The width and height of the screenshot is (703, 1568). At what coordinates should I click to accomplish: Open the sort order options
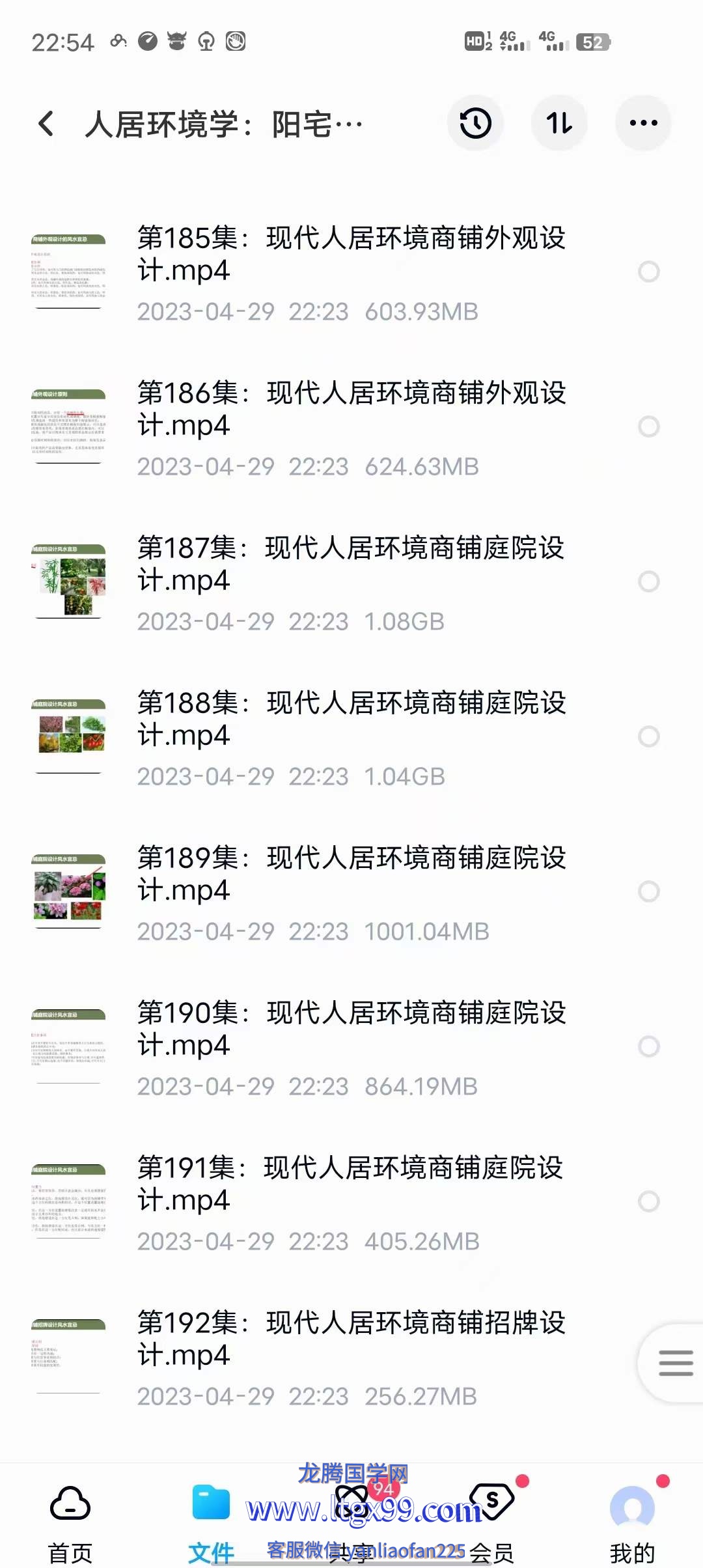coord(559,123)
